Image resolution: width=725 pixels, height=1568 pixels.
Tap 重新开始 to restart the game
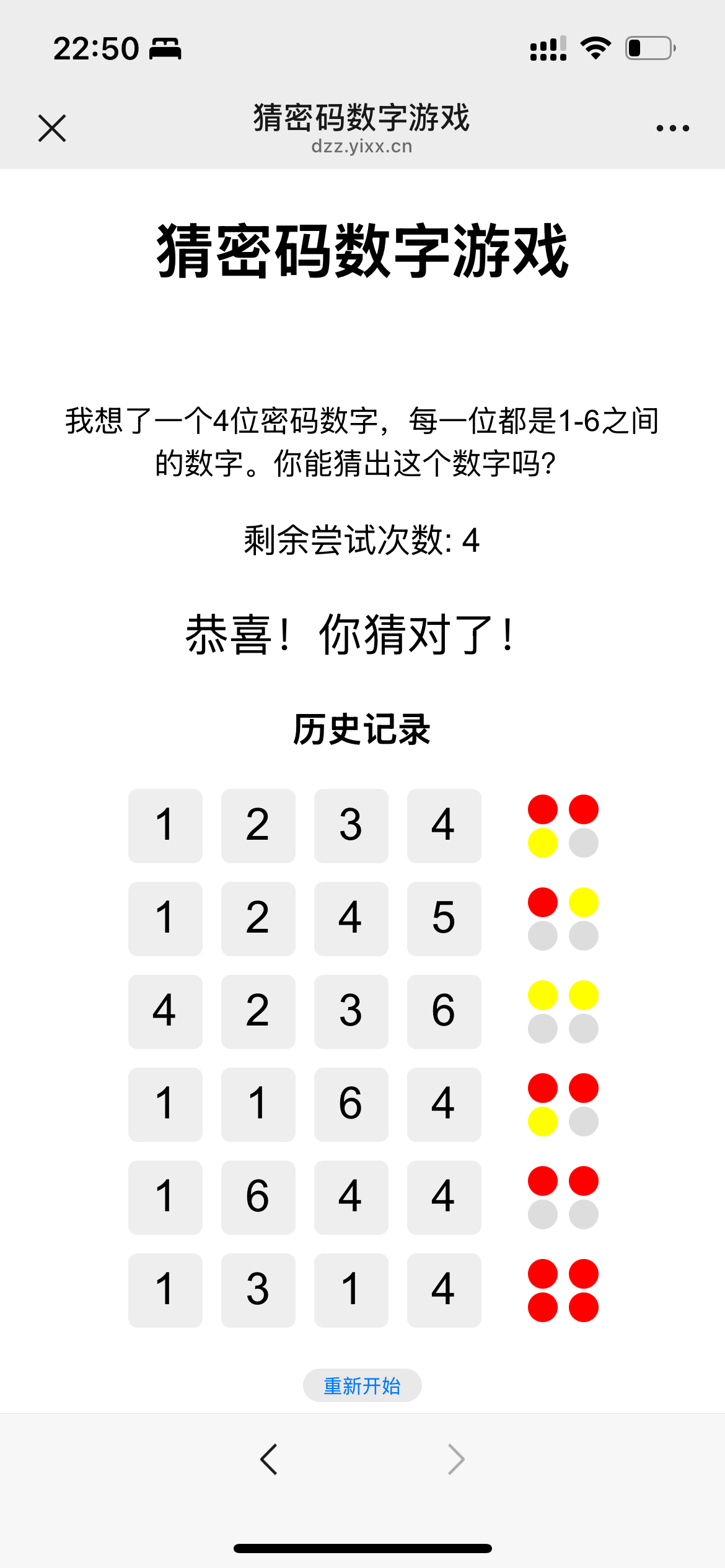pos(362,1385)
